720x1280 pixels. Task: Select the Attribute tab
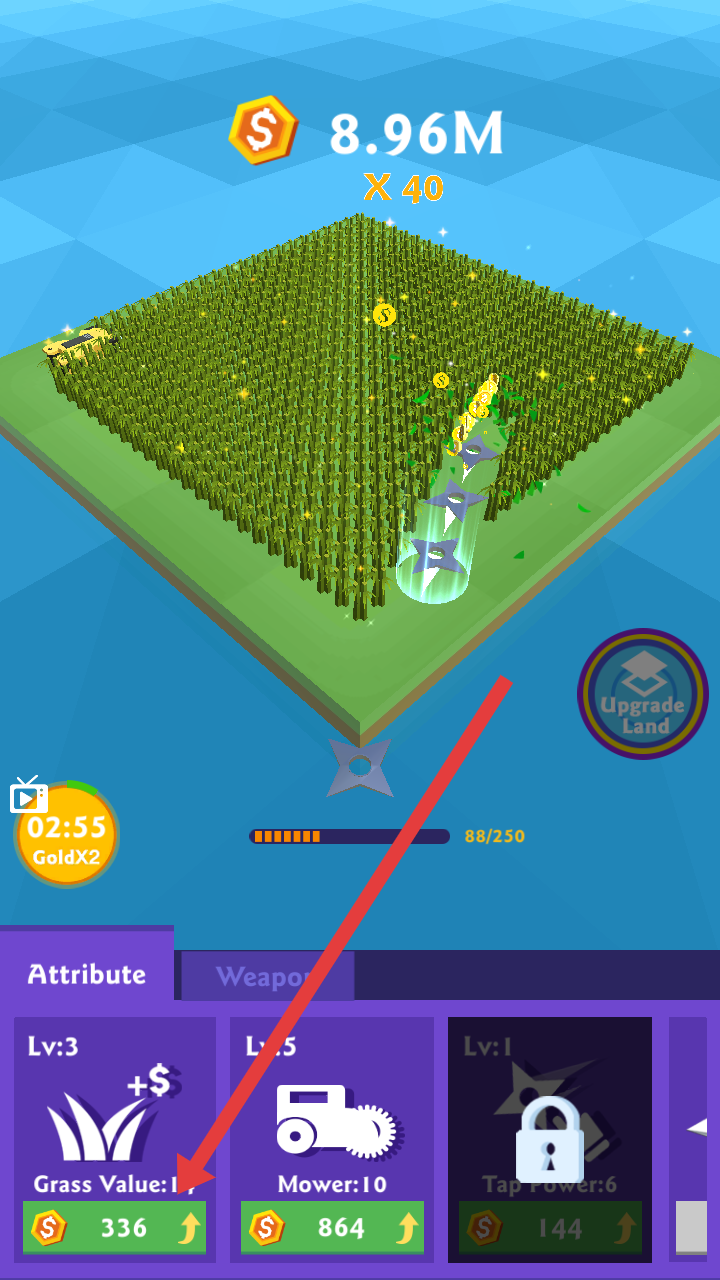(x=87, y=974)
